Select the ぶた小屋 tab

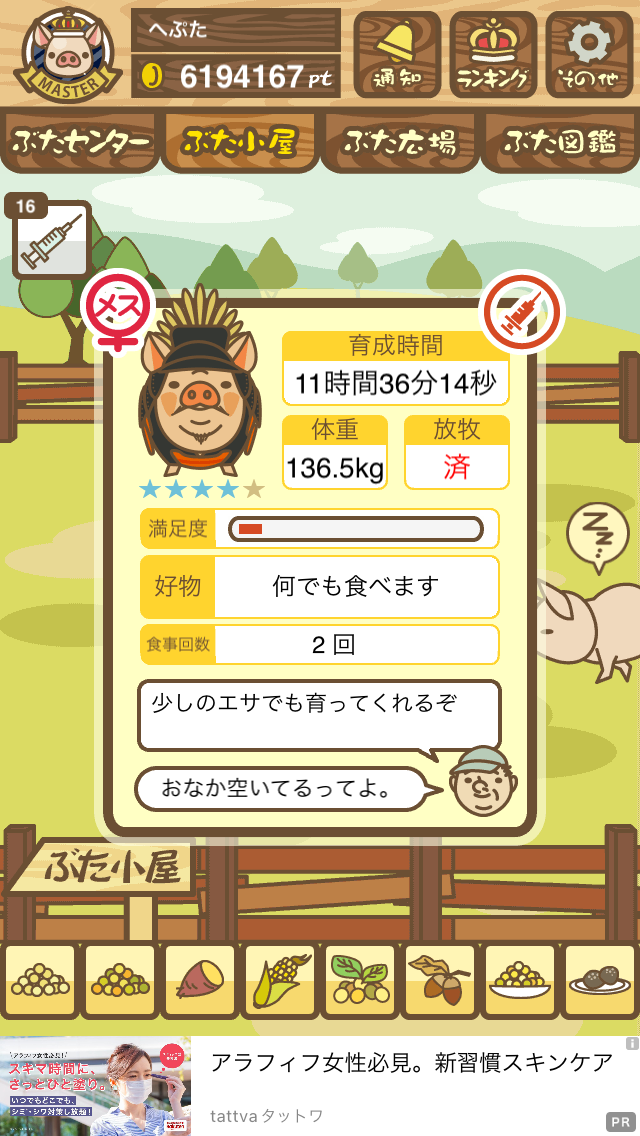[x=240, y=142]
